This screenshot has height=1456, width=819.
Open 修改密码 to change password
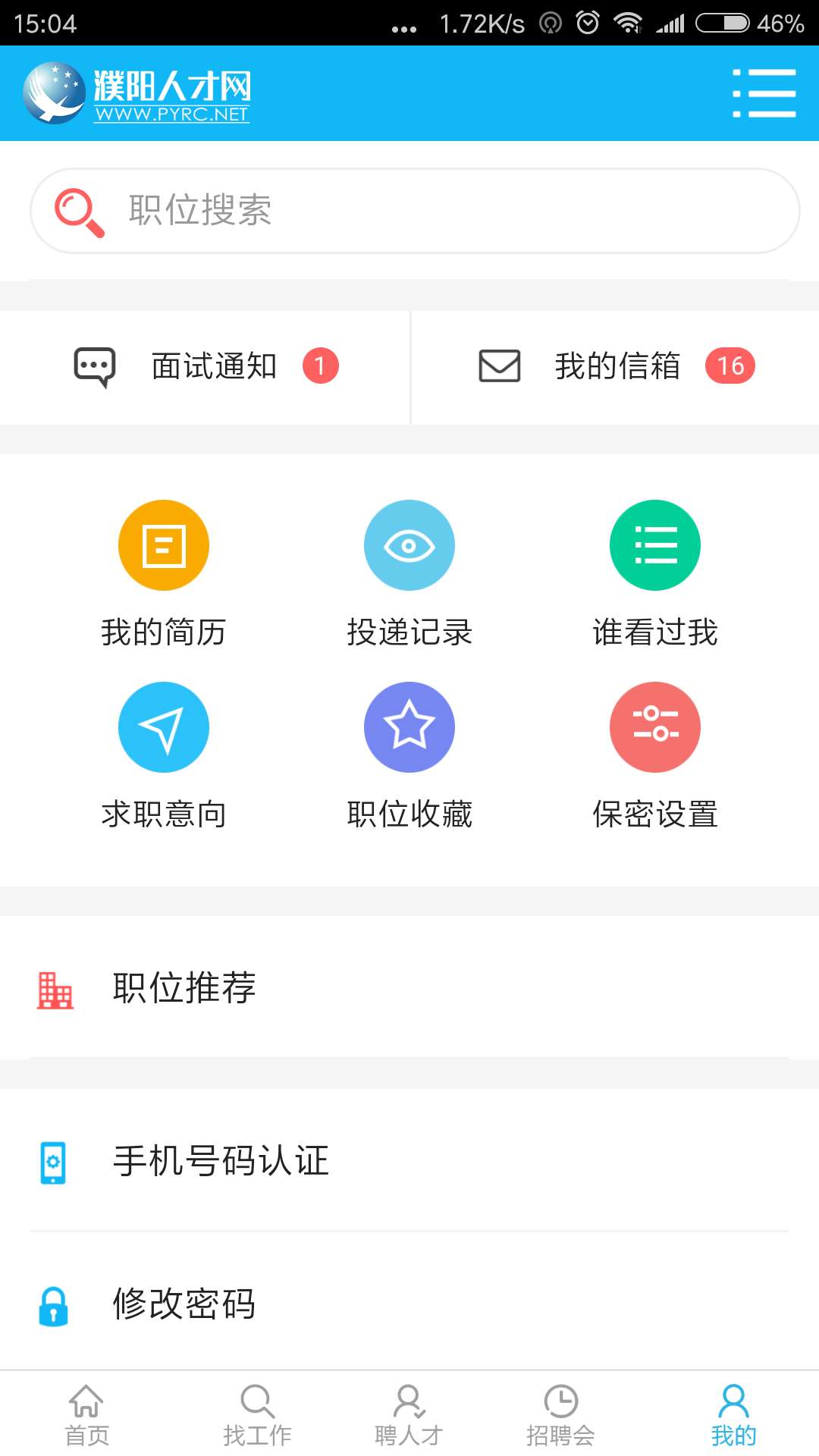pyautogui.click(x=184, y=1304)
